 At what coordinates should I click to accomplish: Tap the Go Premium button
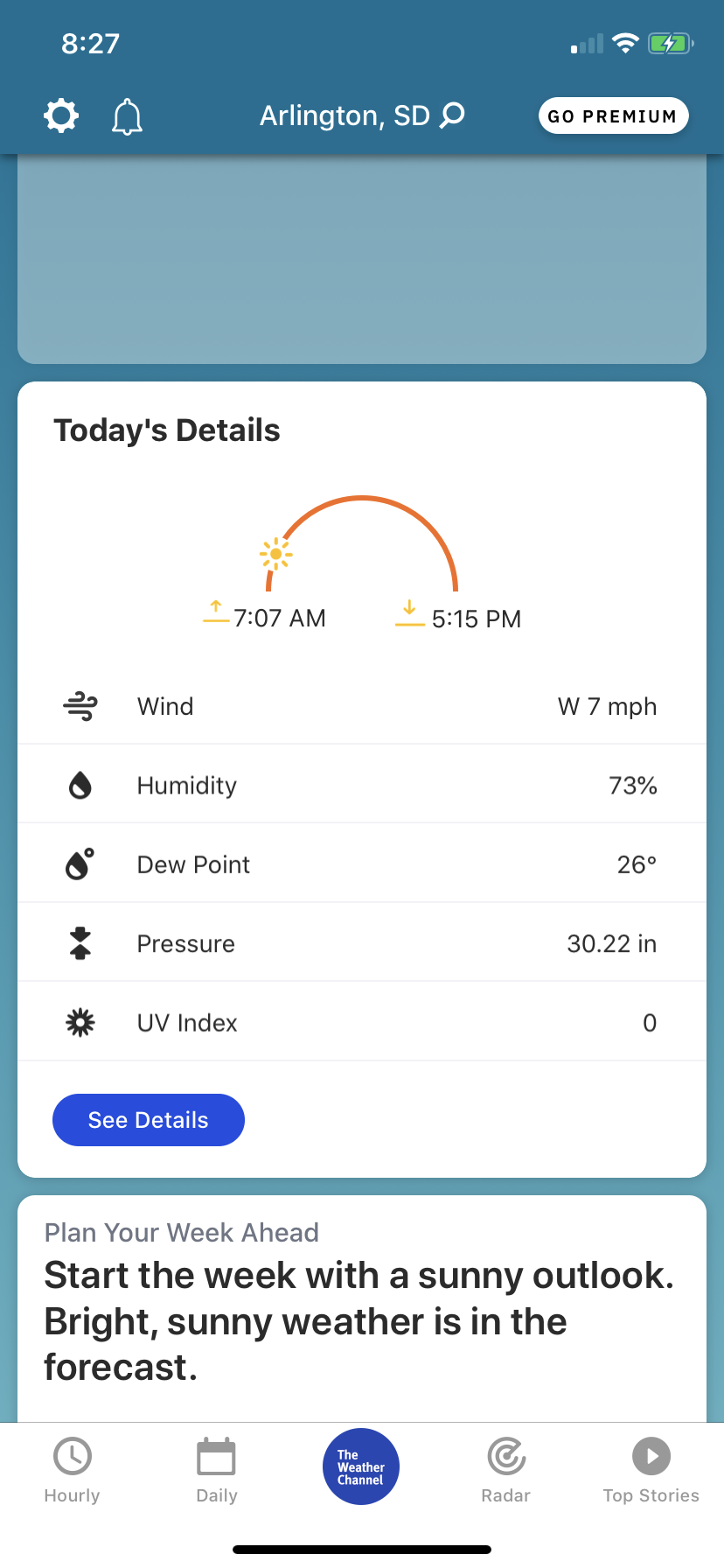point(613,116)
